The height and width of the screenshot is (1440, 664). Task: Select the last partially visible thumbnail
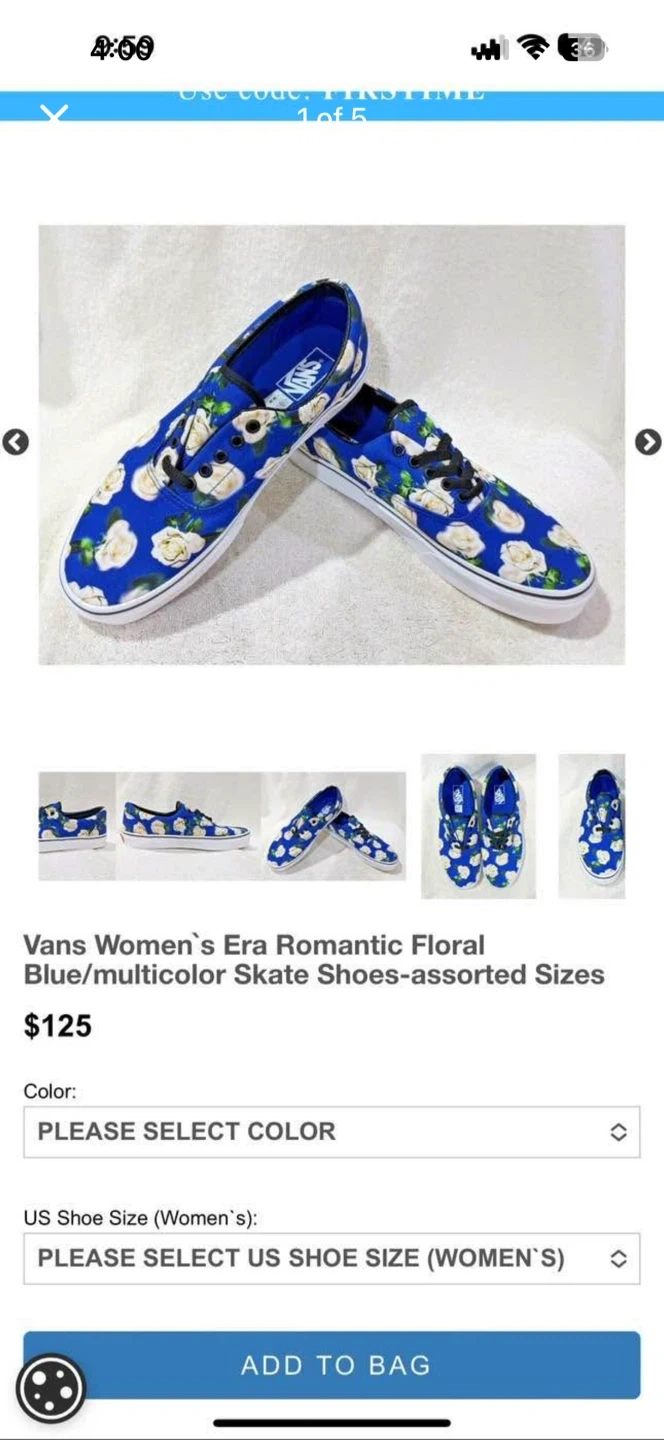click(x=592, y=826)
